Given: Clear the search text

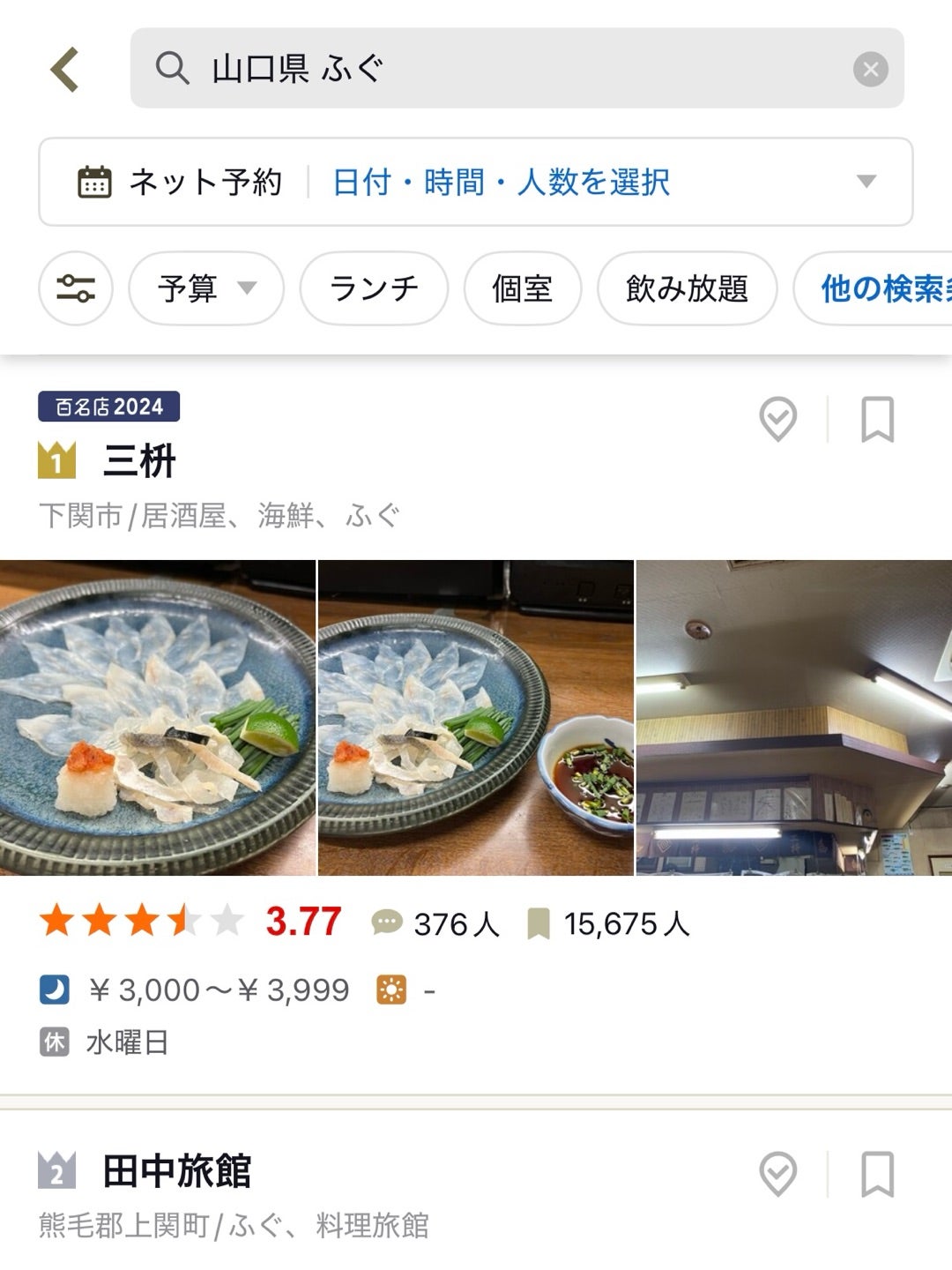Looking at the screenshot, I should pyautogui.click(x=870, y=69).
